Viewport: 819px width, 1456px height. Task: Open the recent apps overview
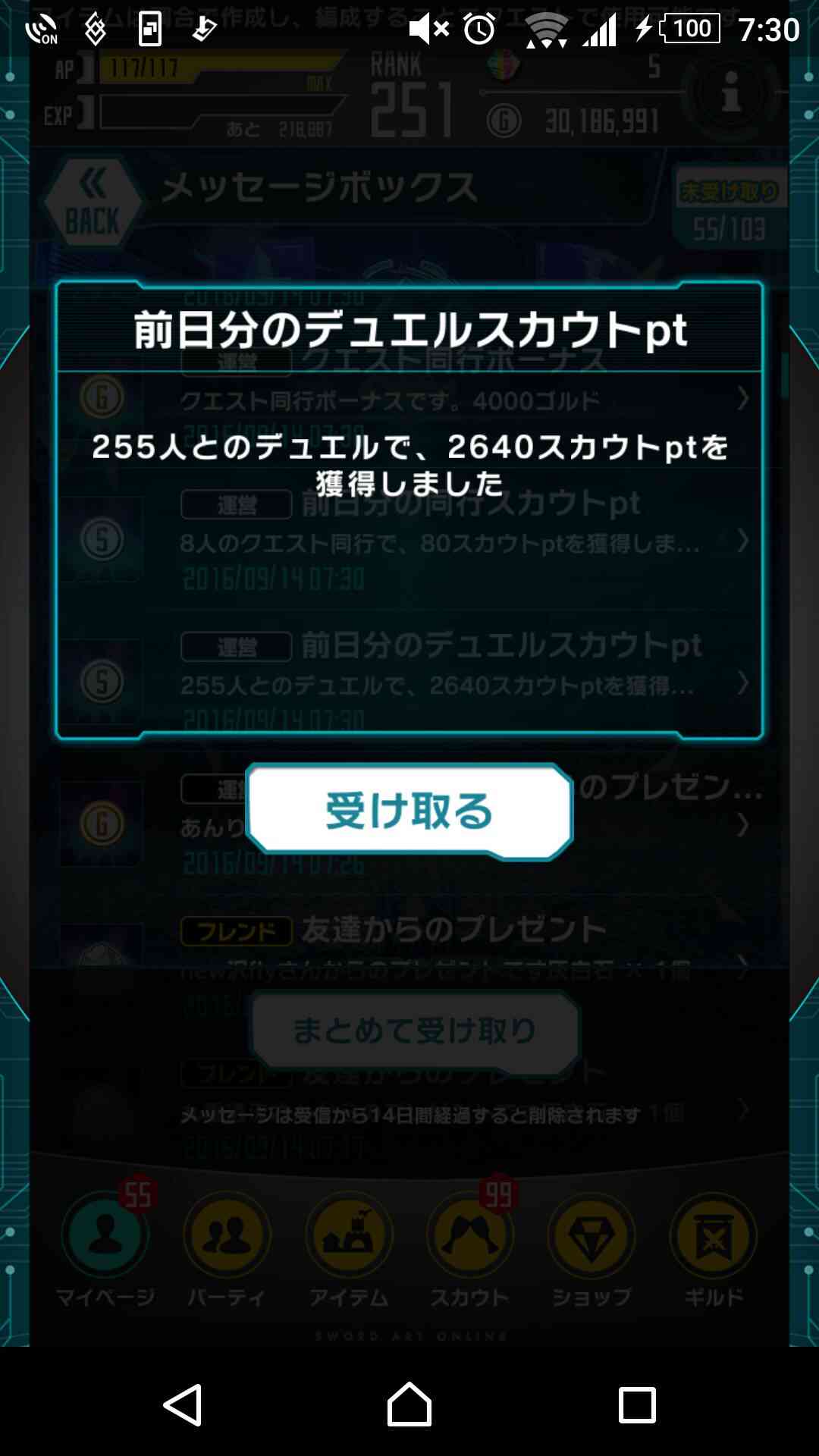pyautogui.click(x=637, y=1405)
